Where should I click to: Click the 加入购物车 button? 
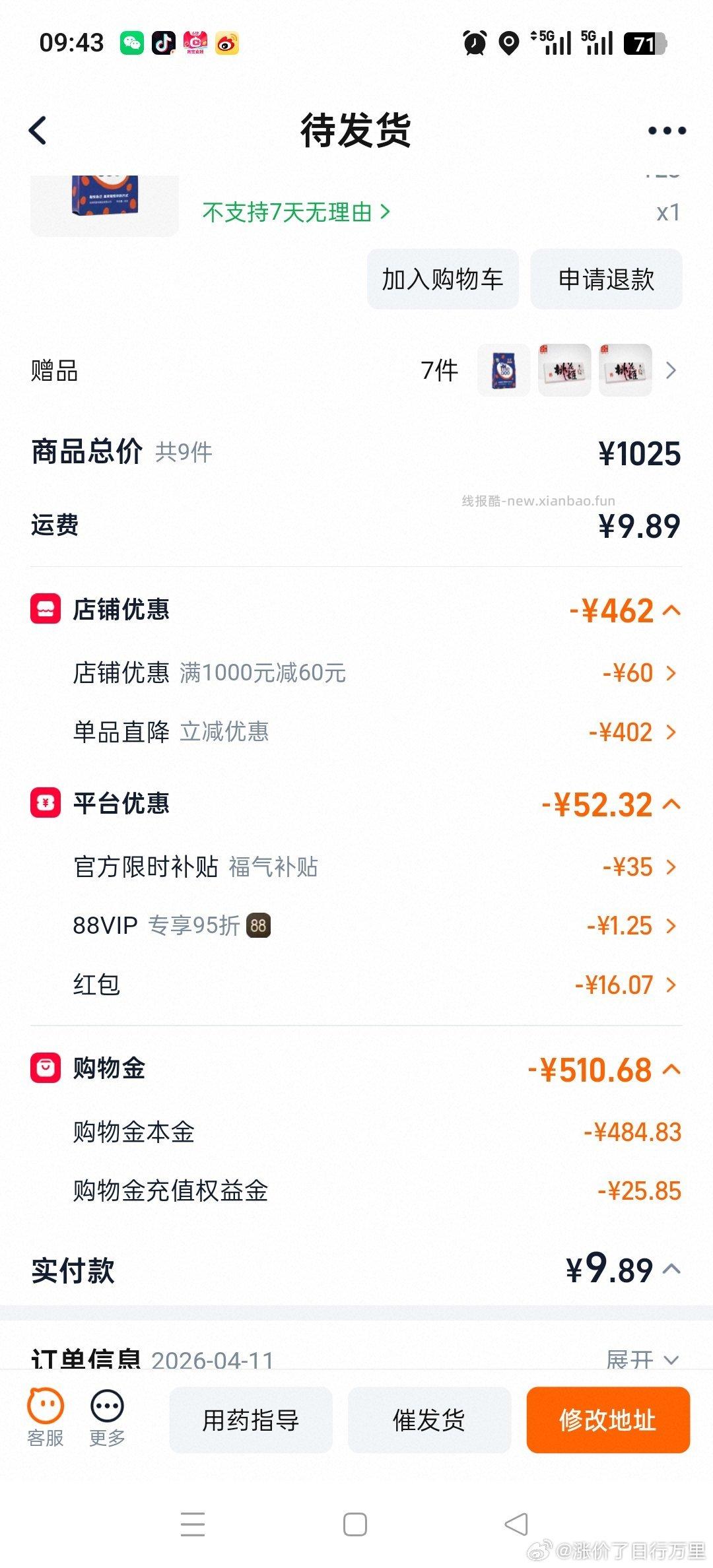tap(442, 280)
